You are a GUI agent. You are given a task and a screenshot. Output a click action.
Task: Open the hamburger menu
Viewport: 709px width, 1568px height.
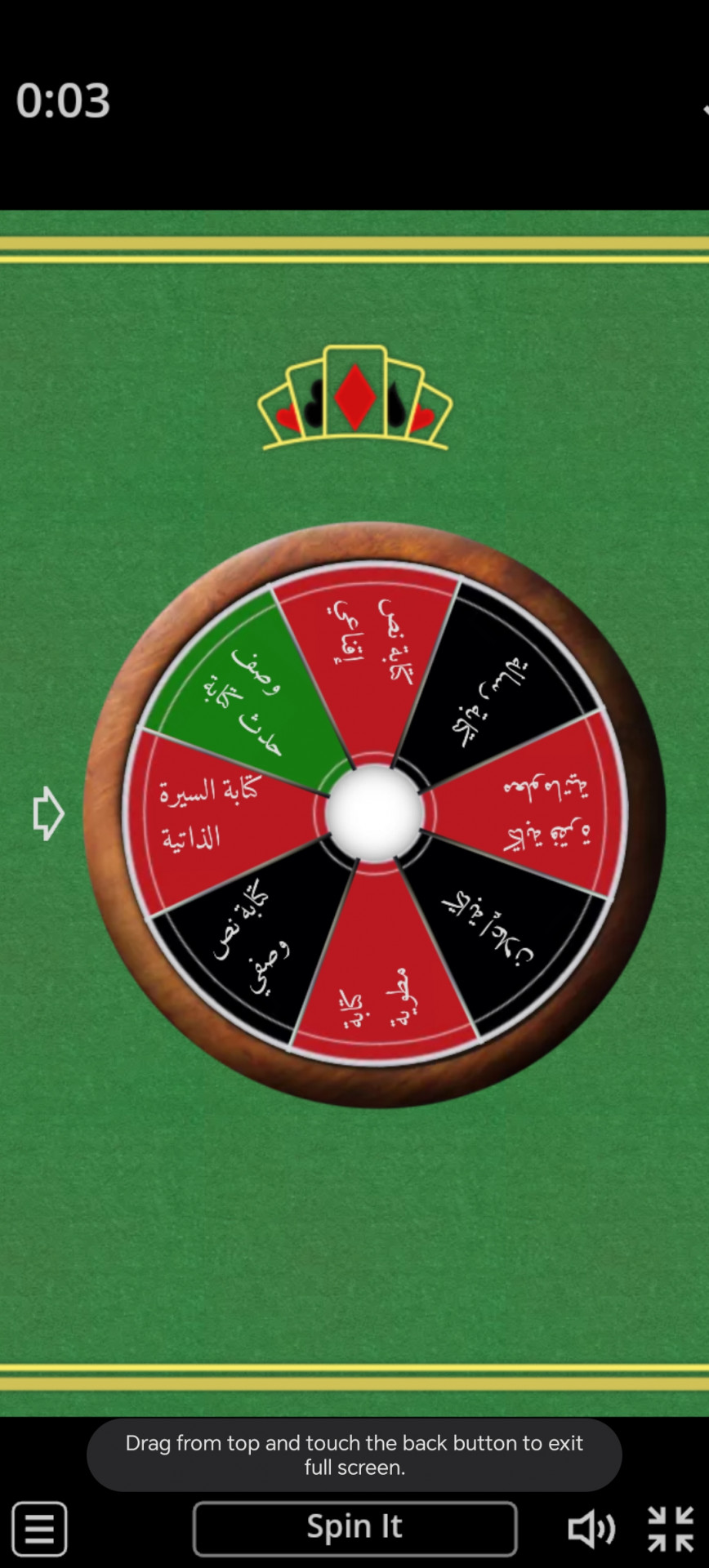[39, 1528]
